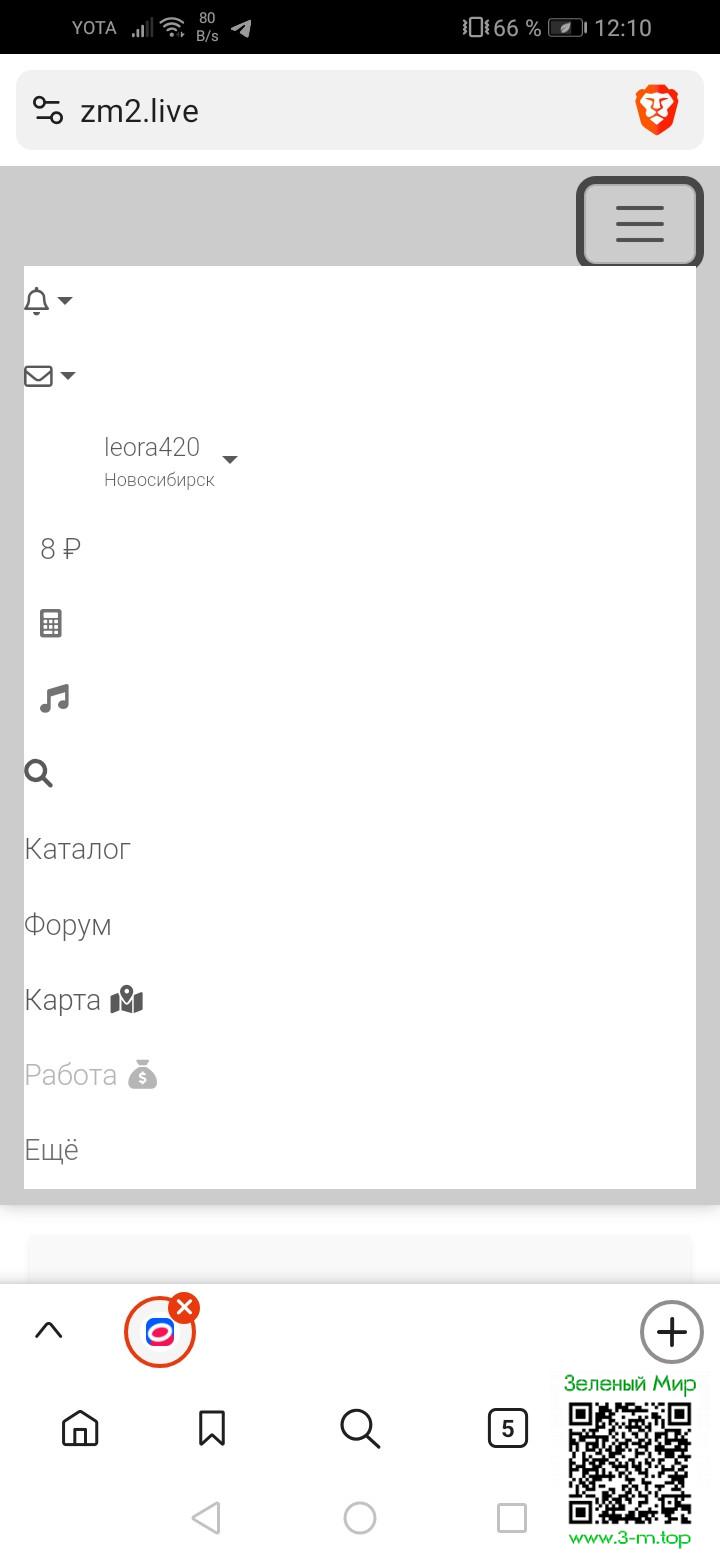Tap the site search magnifier

click(39, 773)
